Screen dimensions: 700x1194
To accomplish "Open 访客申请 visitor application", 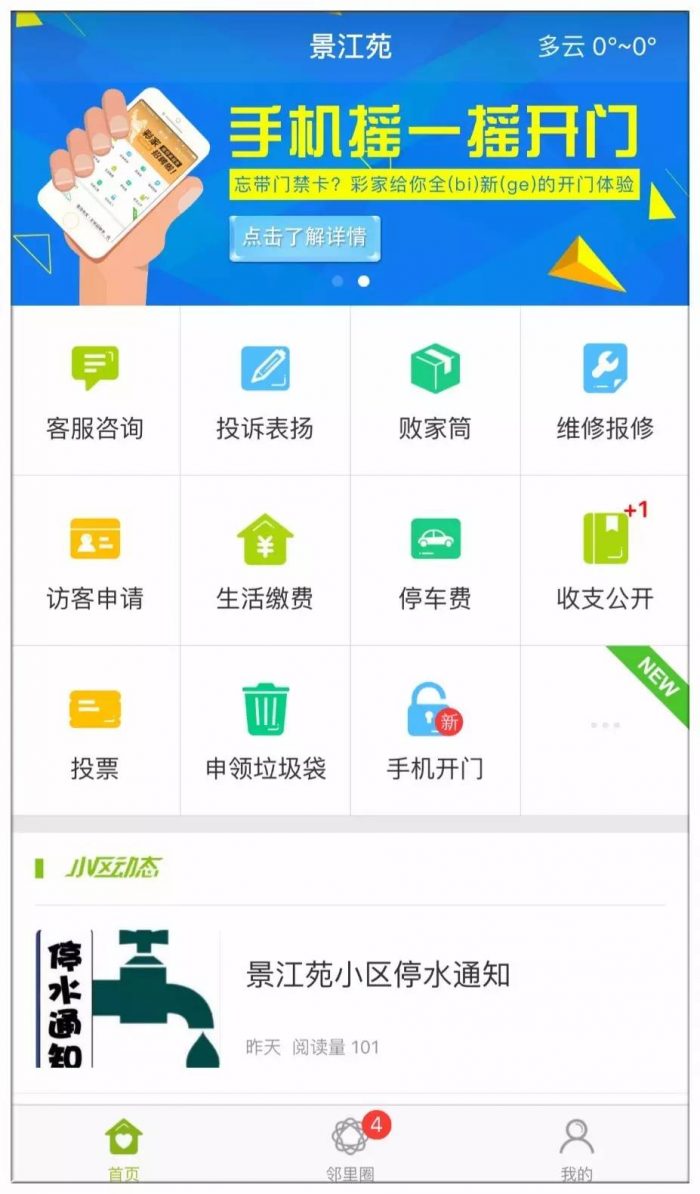I will pos(95,561).
